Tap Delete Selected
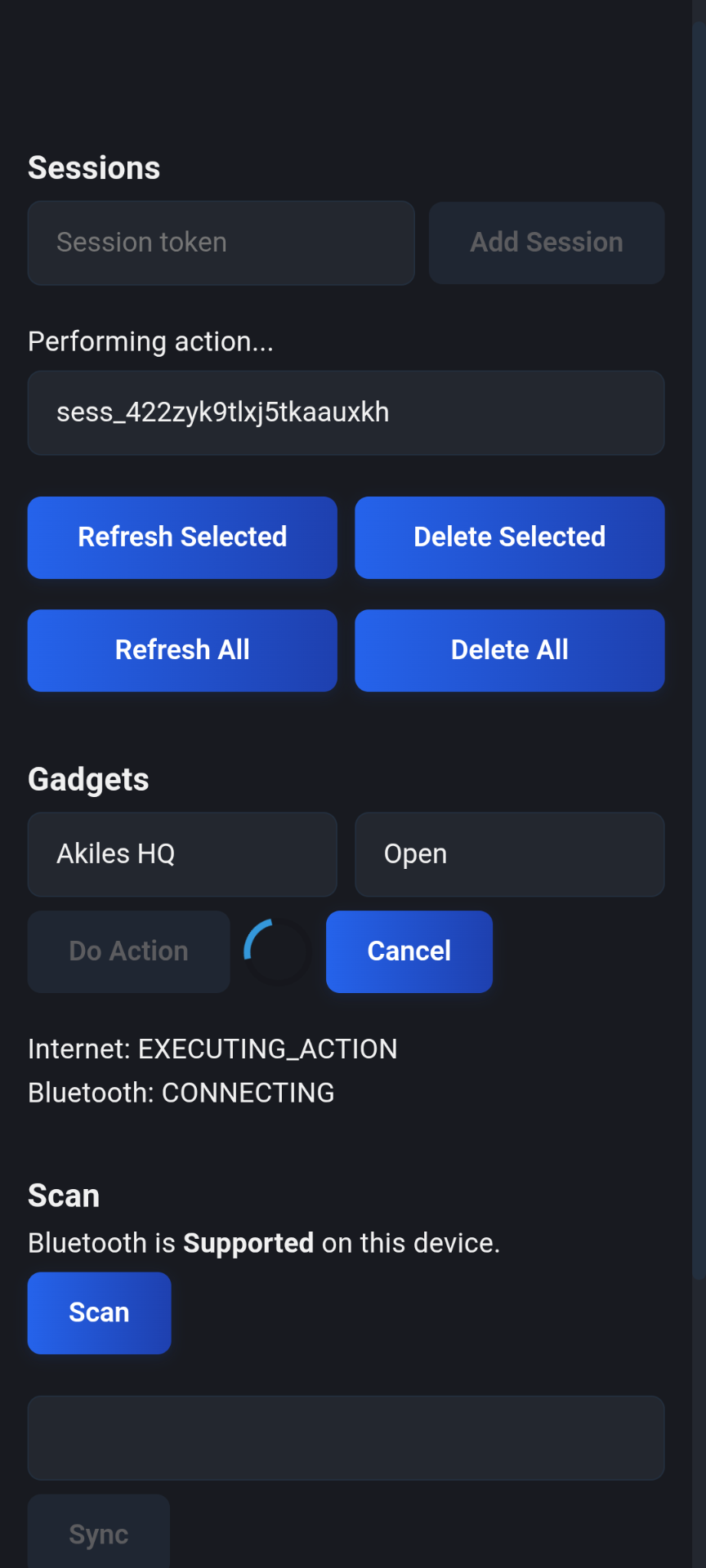The height and width of the screenshot is (1568, 706). 509,537
